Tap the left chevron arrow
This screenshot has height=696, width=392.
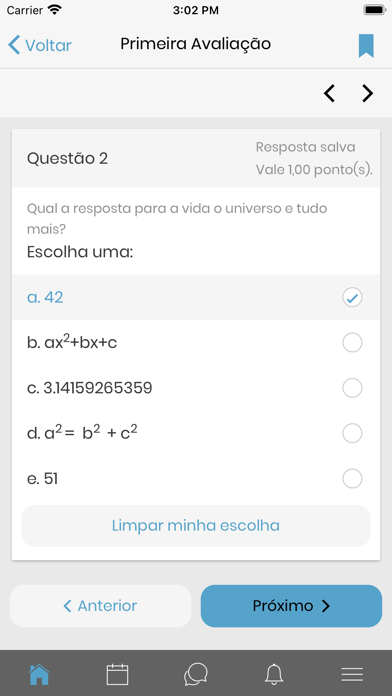[329, 93]
